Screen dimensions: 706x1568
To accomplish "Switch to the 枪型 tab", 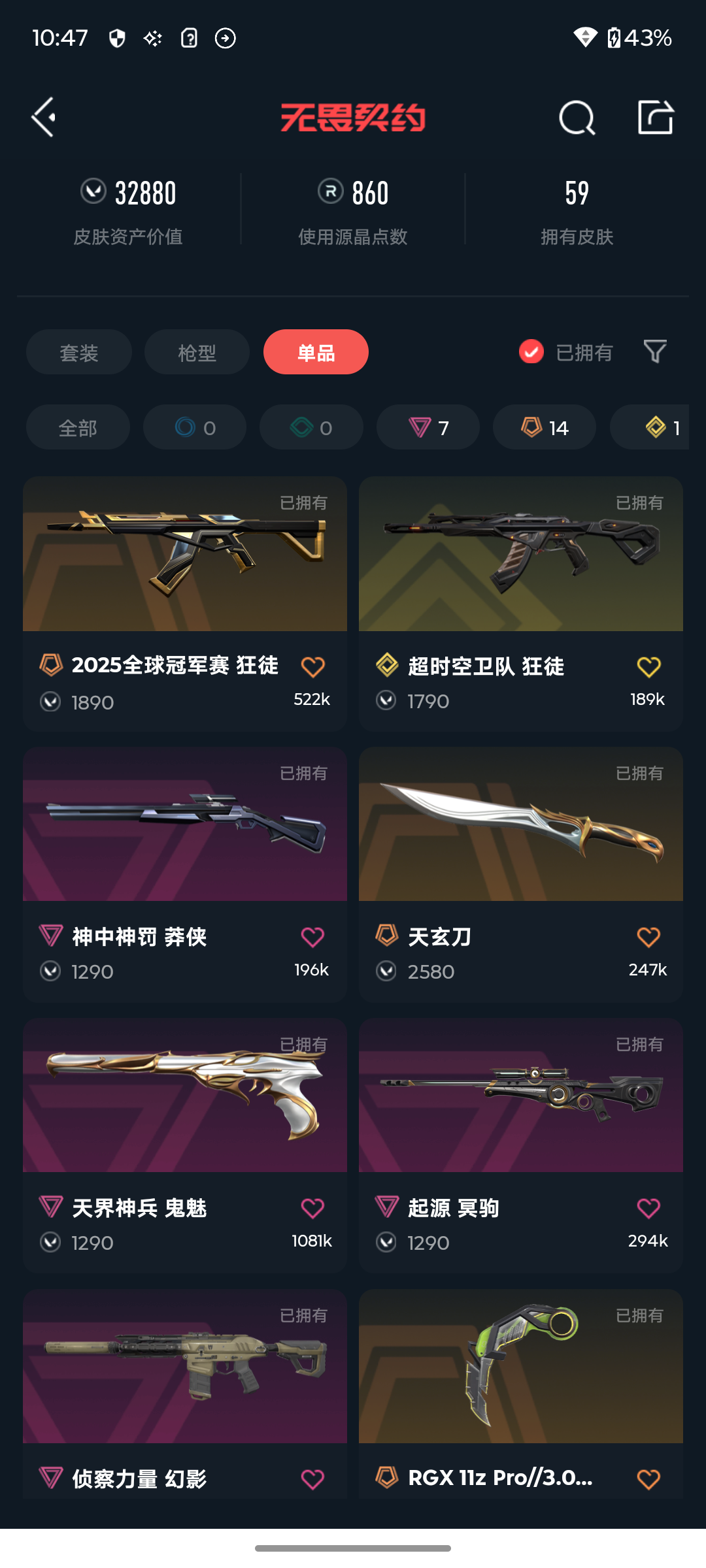I will tap(197, 352).
